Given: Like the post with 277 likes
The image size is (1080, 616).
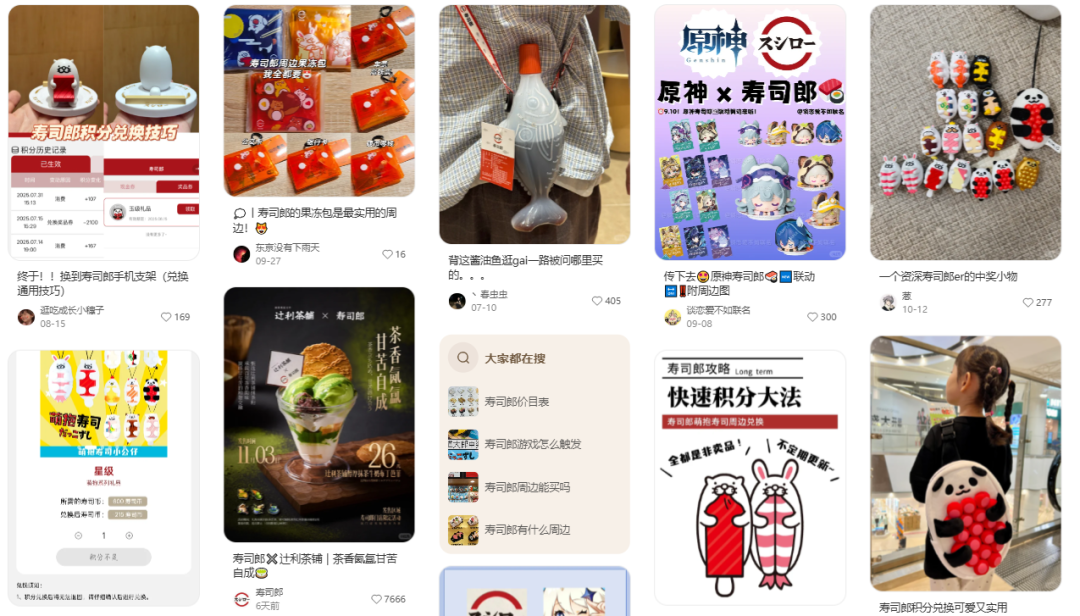Looking at the screenshot, I should point(1028,302).
